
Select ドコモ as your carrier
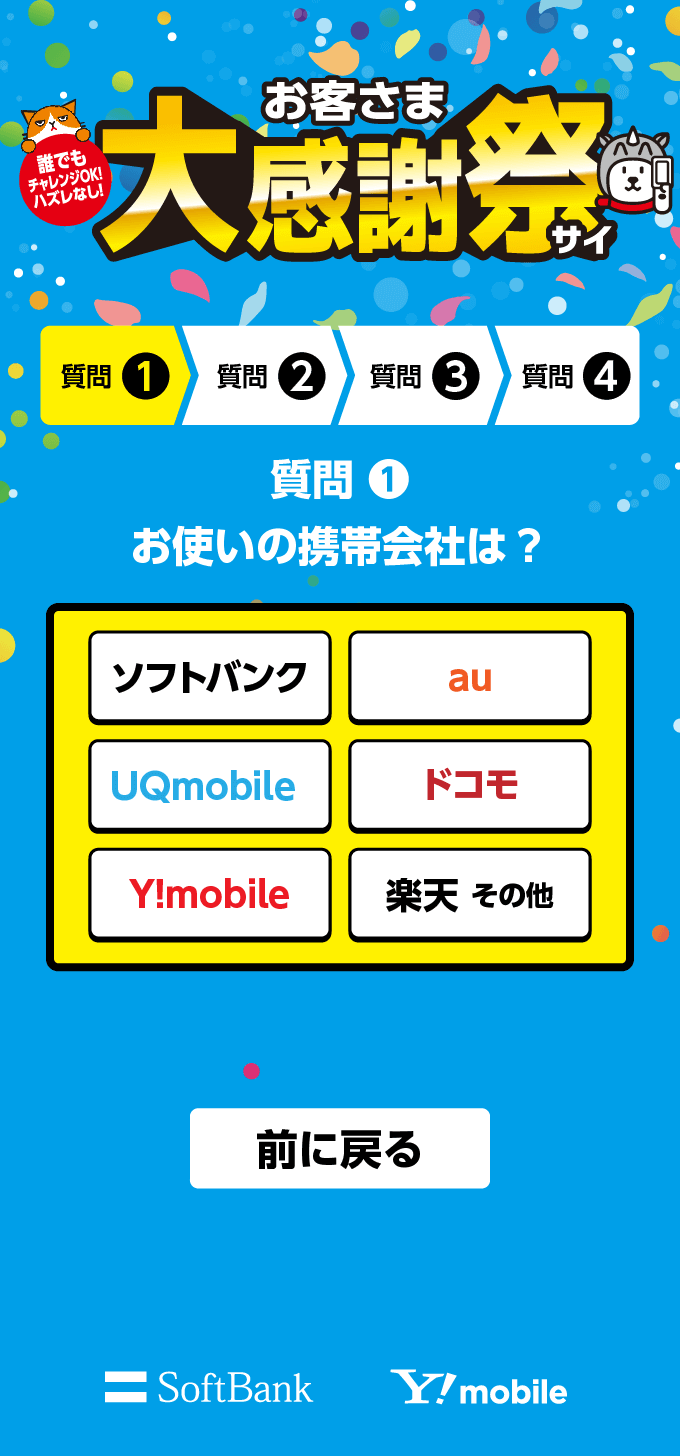(x=470, y=786)
